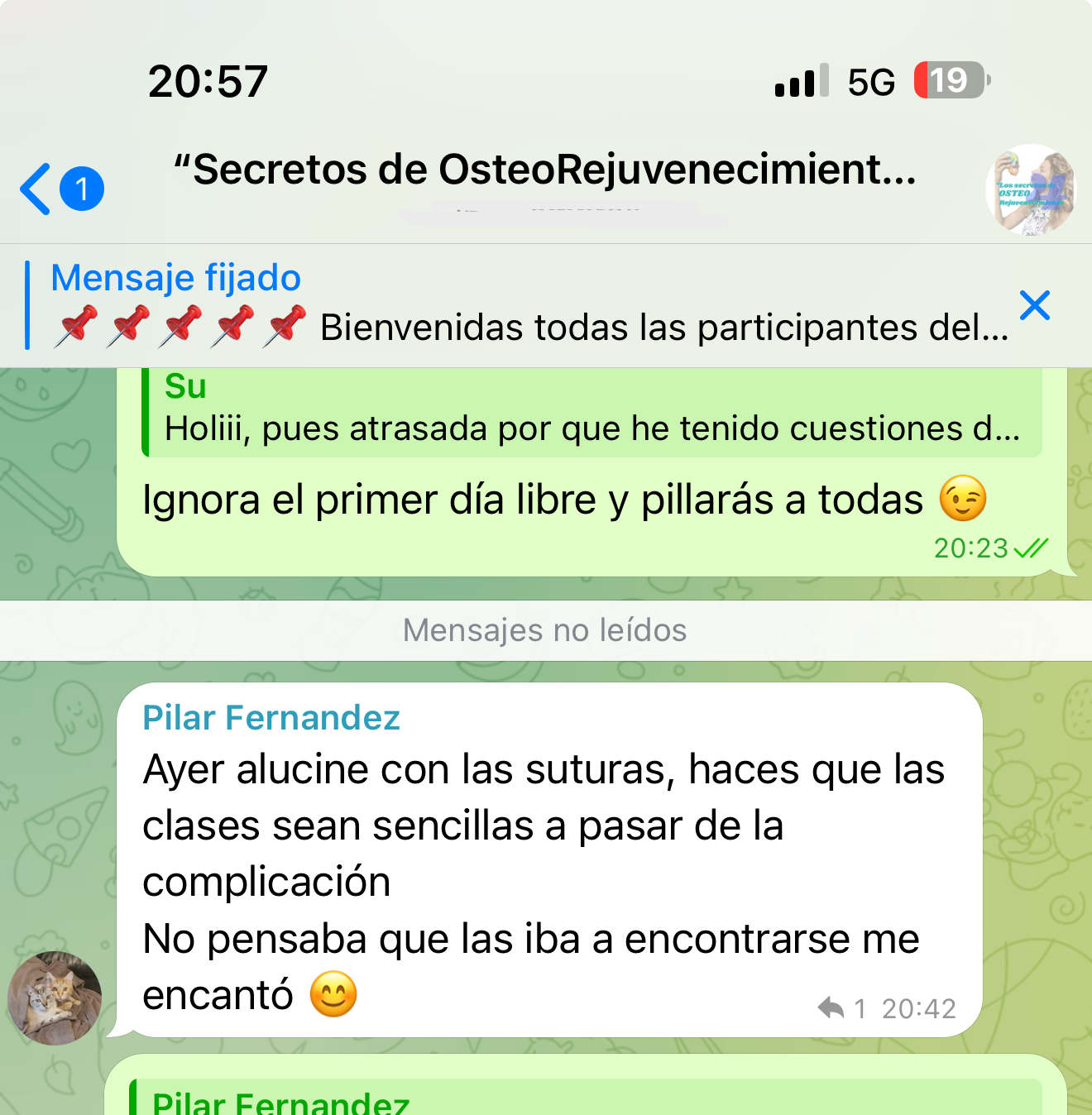Dismiss the pinned message banner
Image resolution: width=1092 pixels, height=1115 pixels.
[1034, 305]
